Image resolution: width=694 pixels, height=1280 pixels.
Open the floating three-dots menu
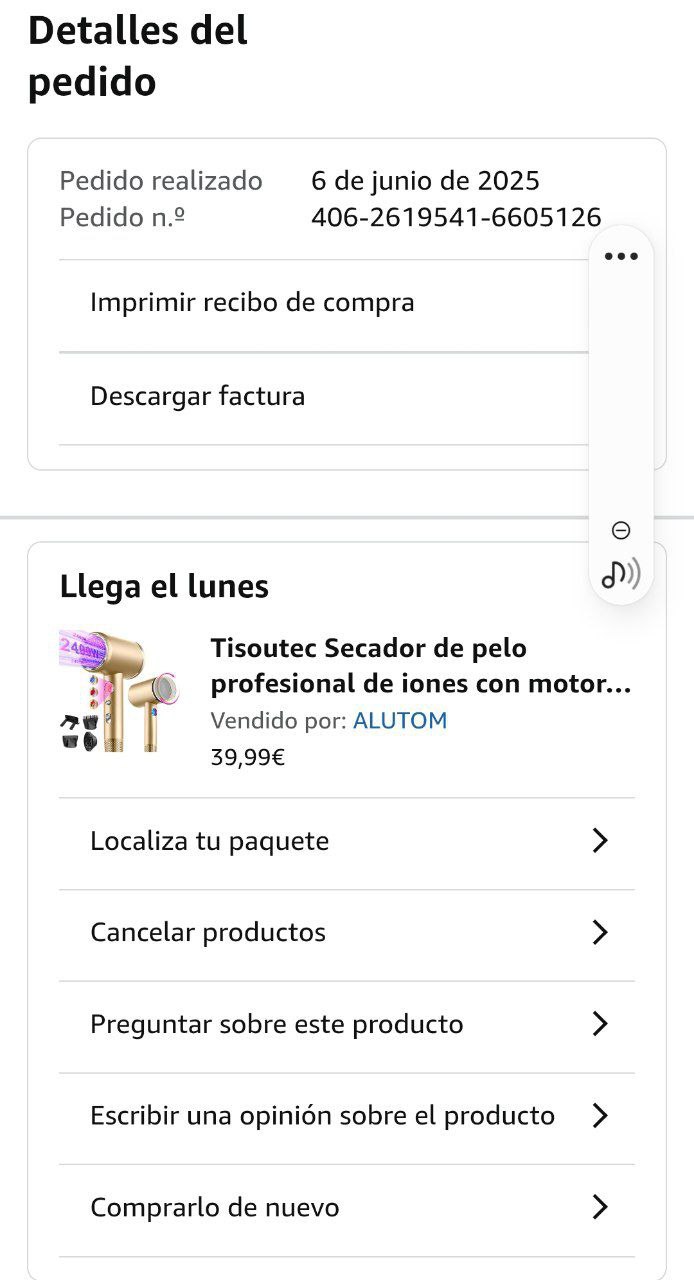pyautogui.click(x=621, y=257)
